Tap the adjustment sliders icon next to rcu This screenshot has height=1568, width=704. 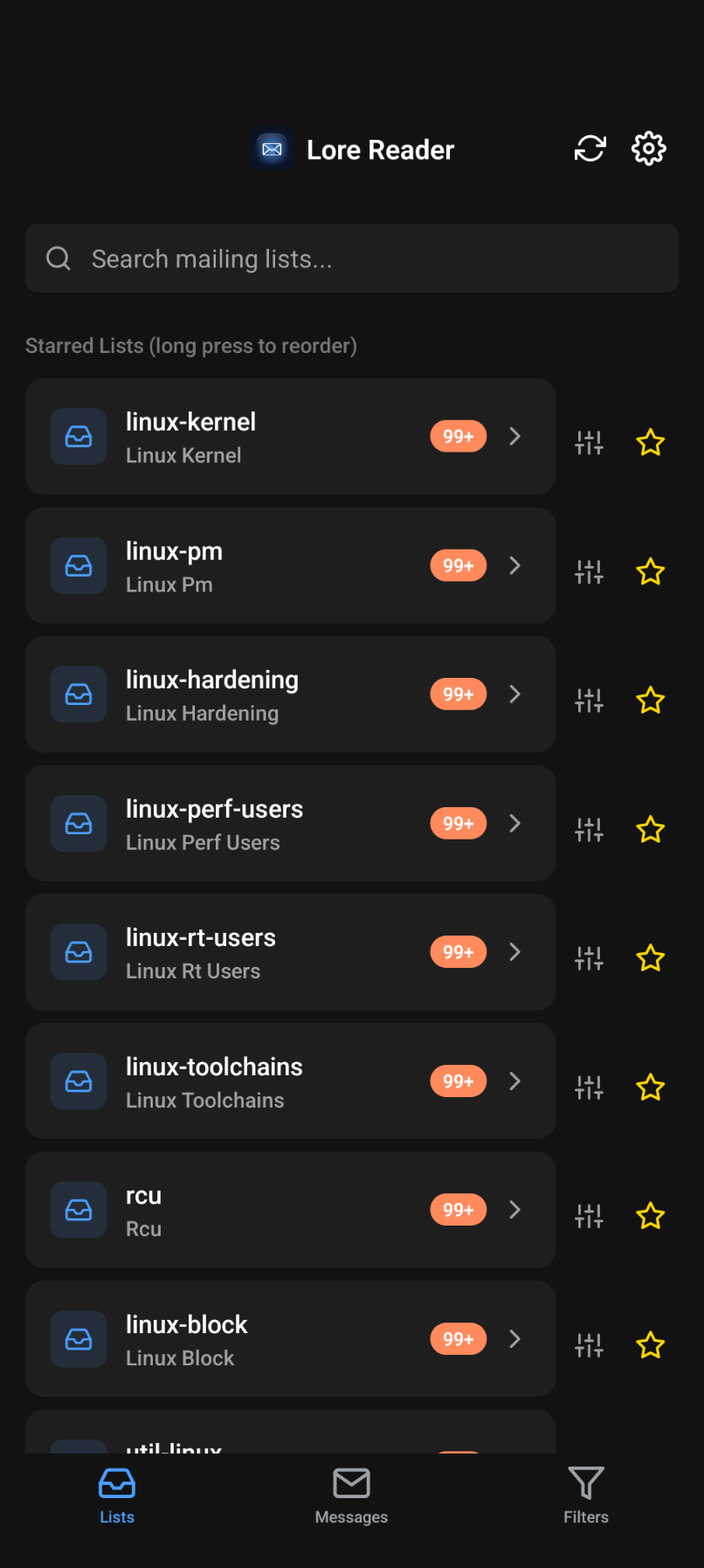pos(589,1215)
